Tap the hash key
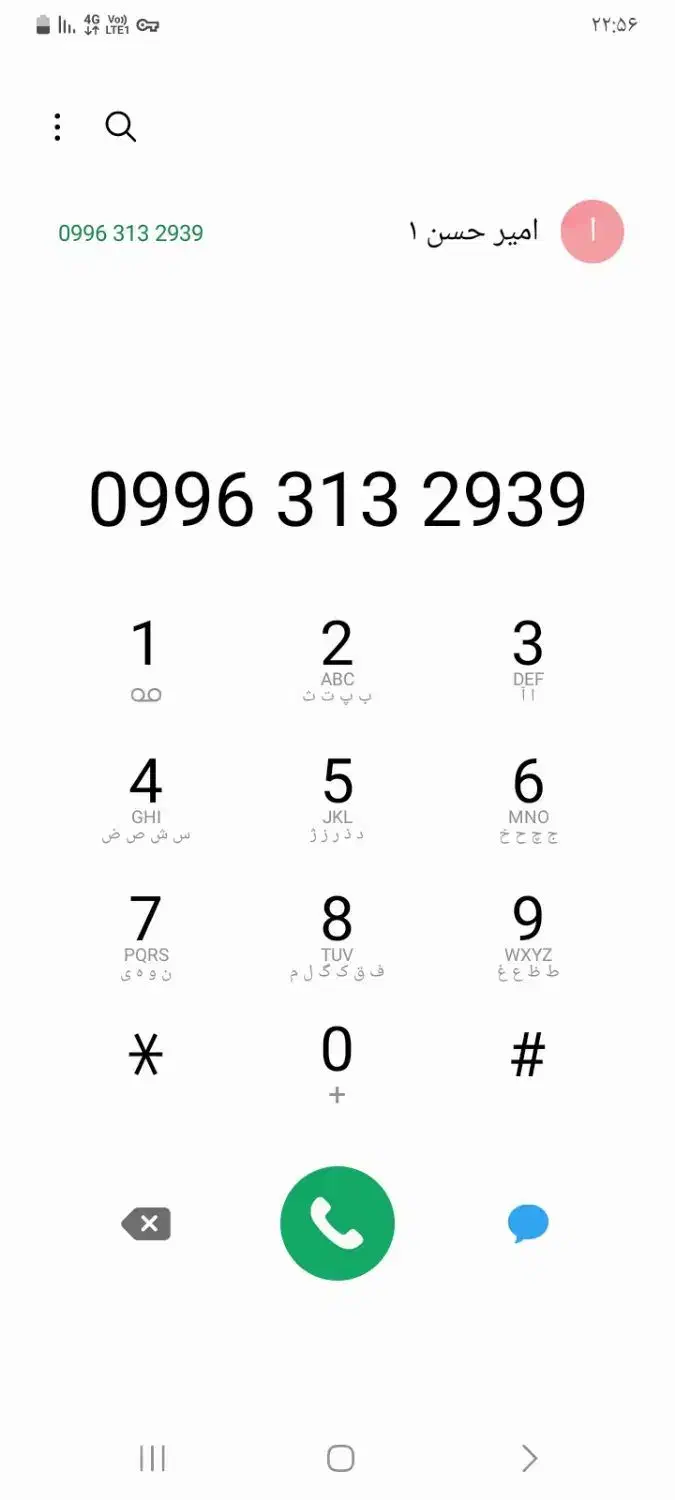The height and width of the screenshot is (1500, 675). point(528,1057)
